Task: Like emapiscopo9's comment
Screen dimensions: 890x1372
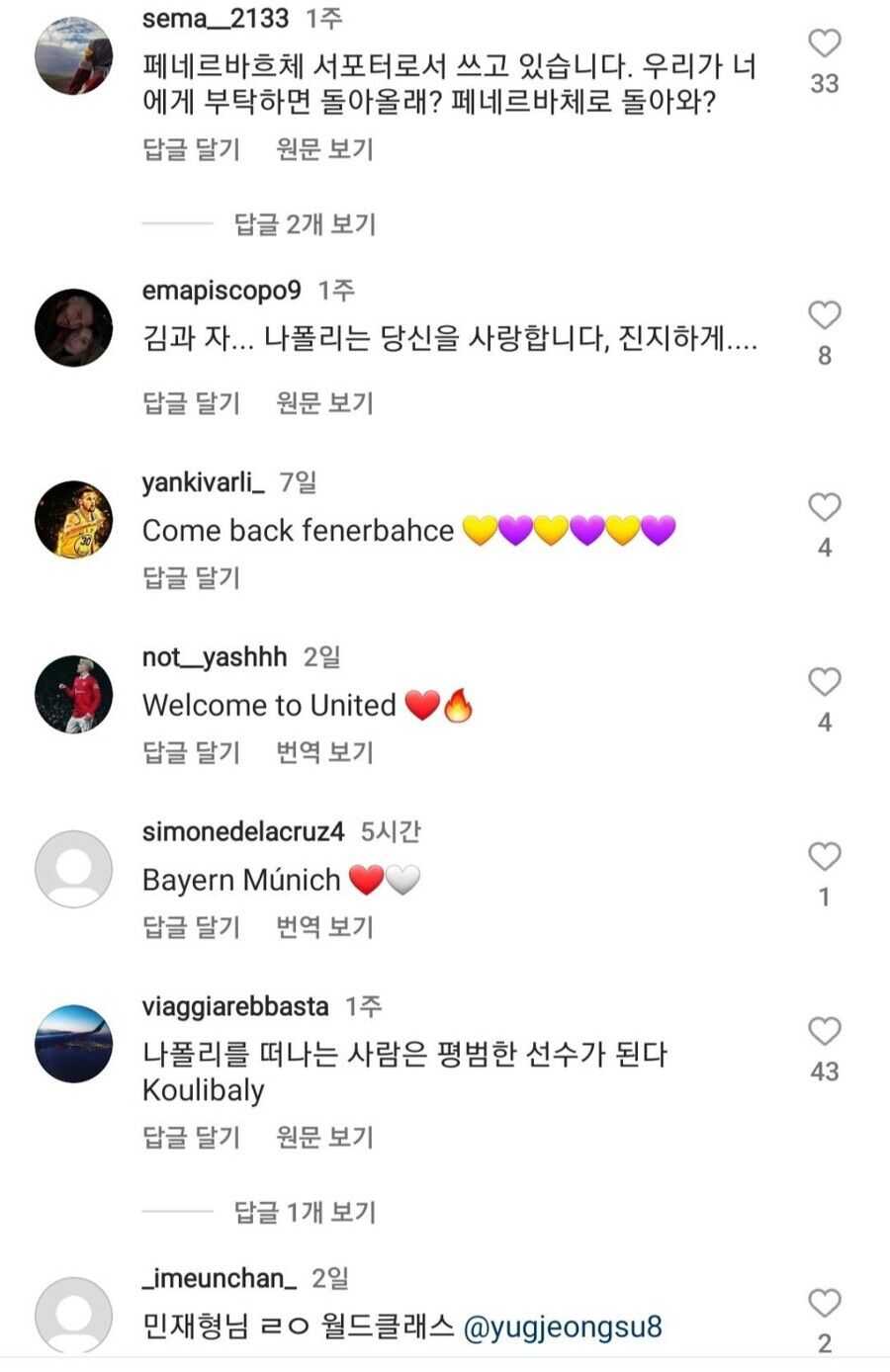Action: pos(824,315)
